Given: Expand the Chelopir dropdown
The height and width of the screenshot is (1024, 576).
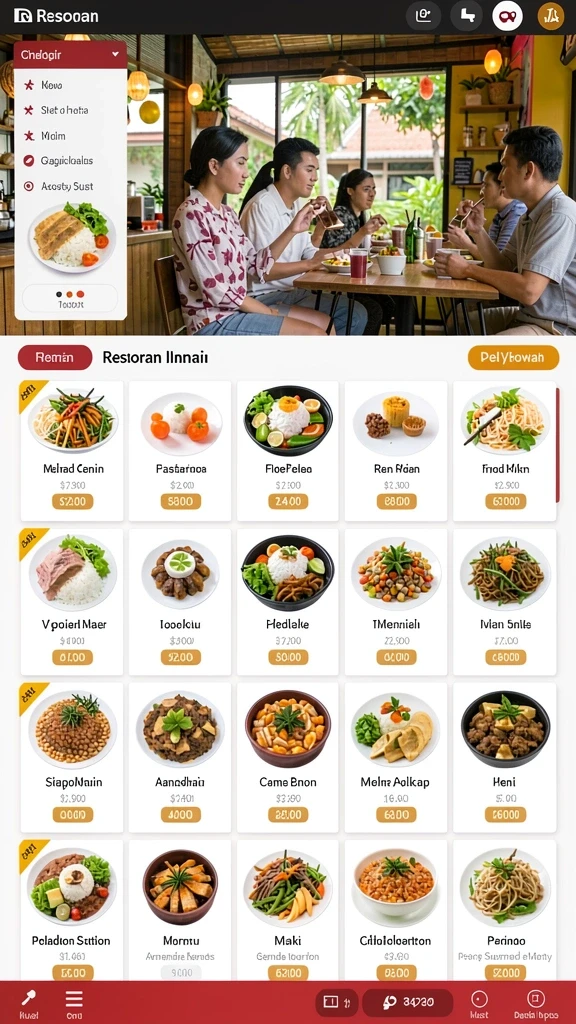Looking at the screenshot, I should click(x=71, y=55).
